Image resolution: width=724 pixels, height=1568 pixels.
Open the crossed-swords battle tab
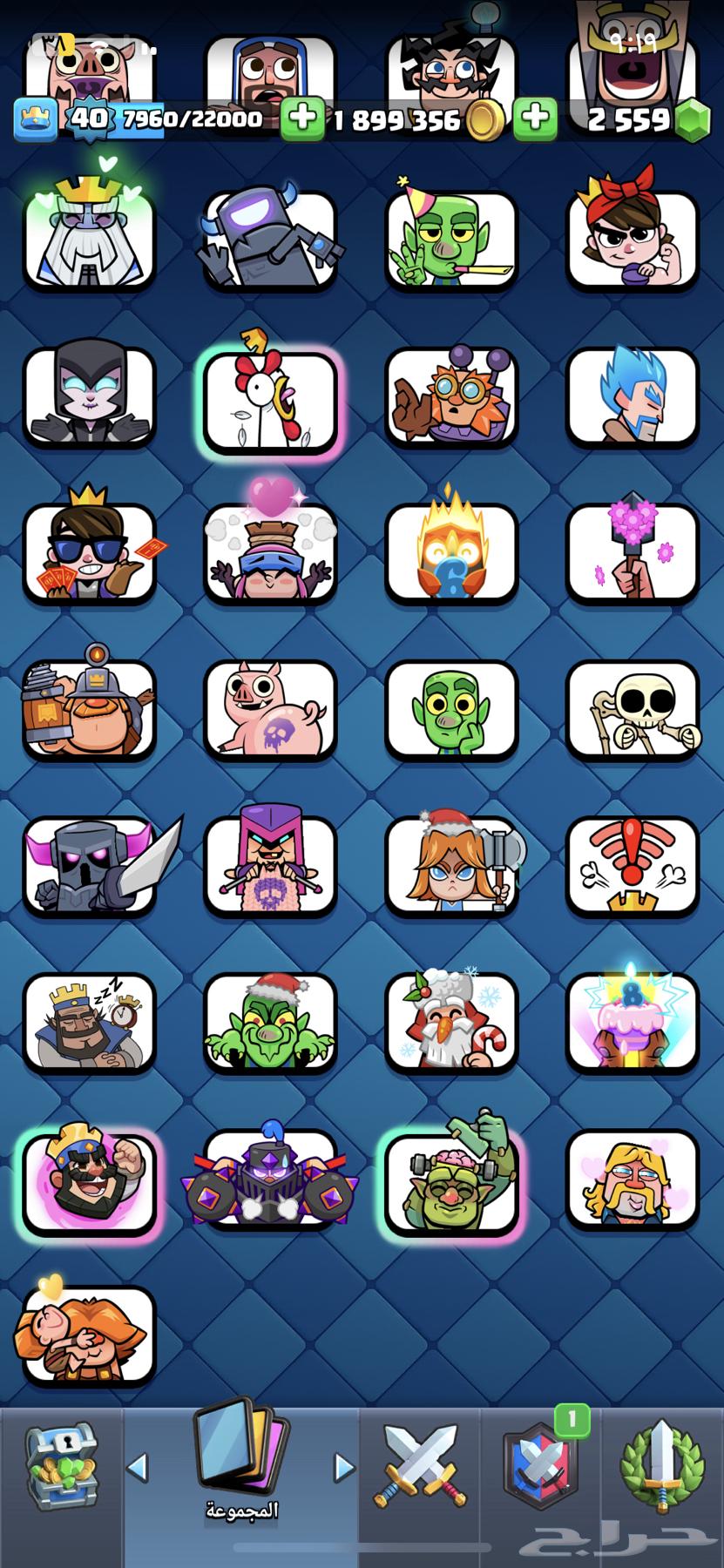421,1468
